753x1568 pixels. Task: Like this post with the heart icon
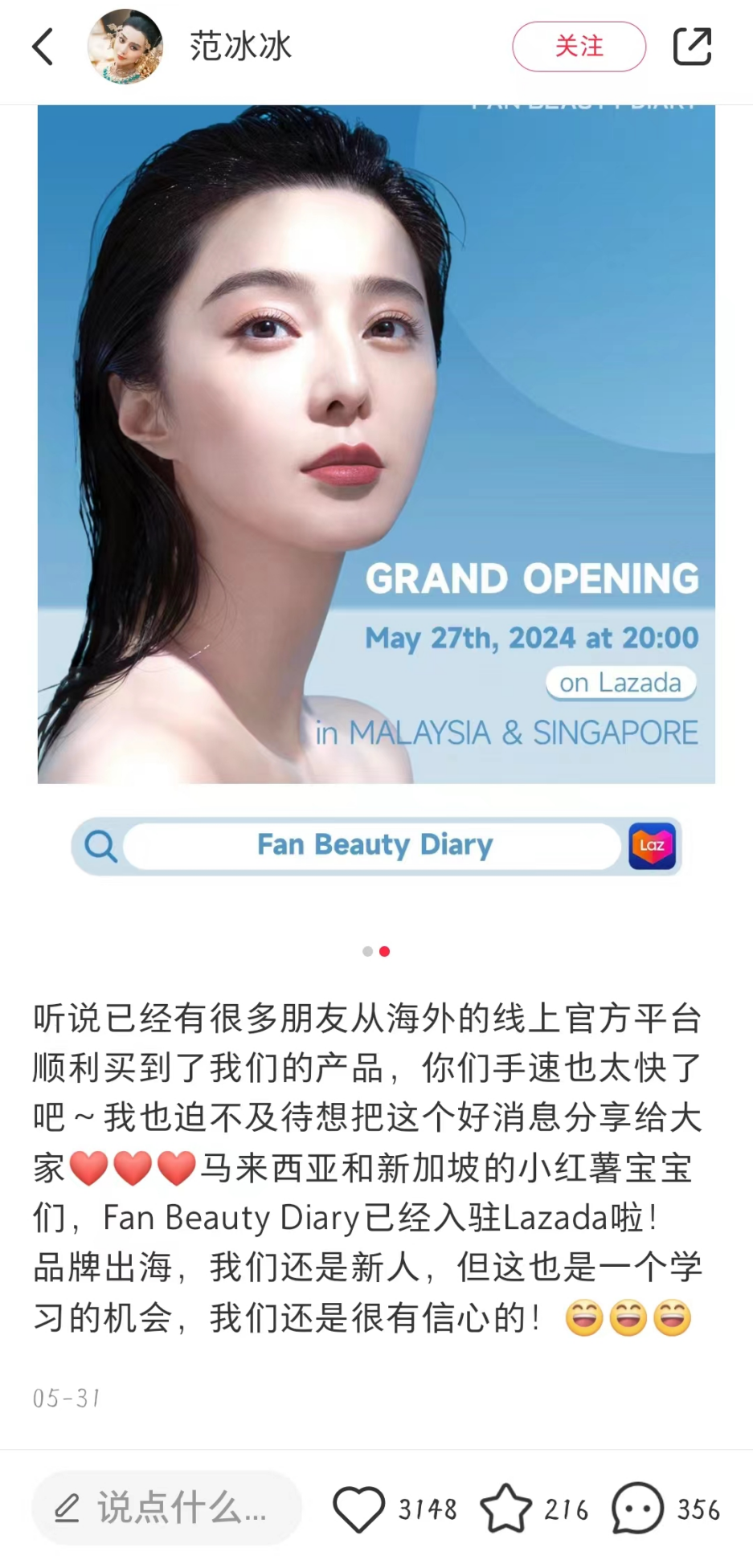(358, 1509)
